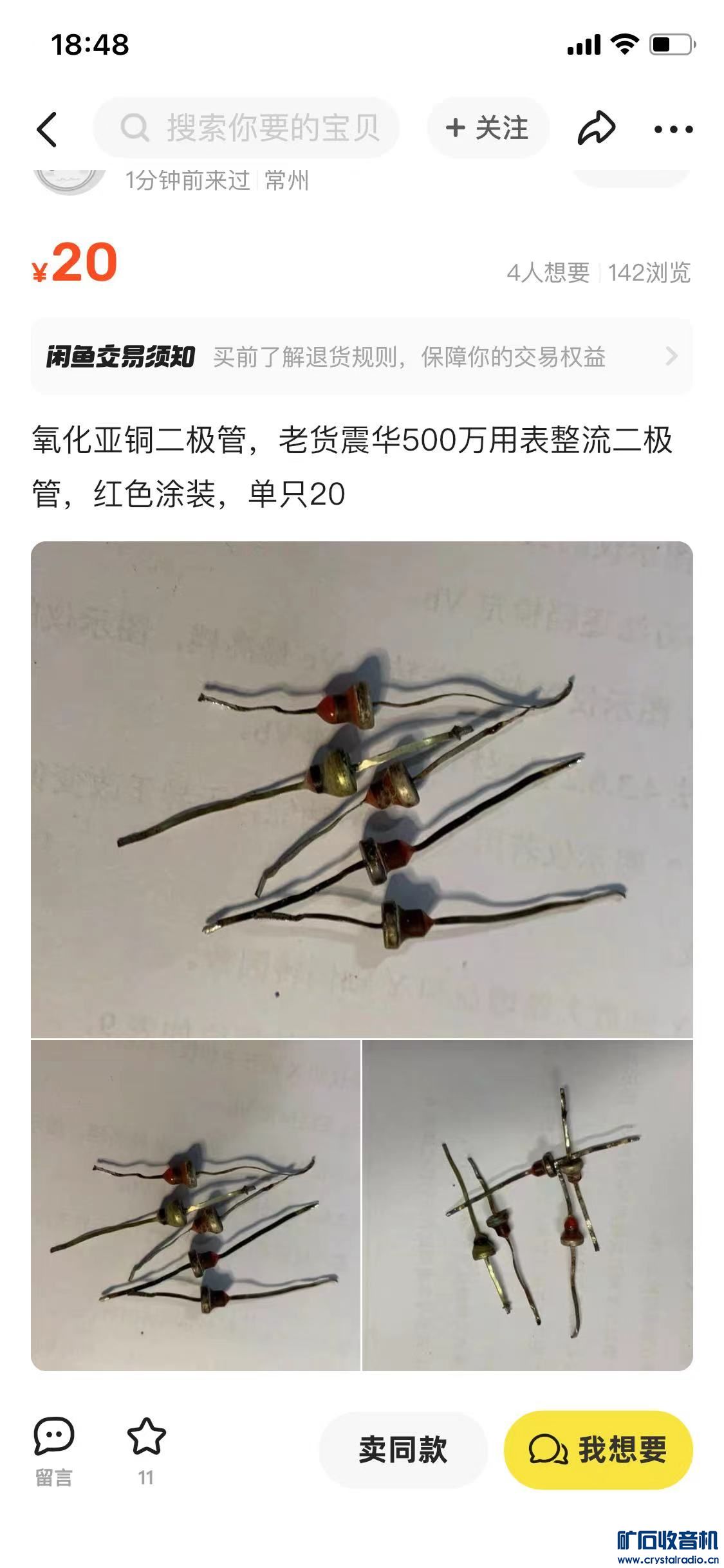Favorite this item with the star

(146, 1443)
